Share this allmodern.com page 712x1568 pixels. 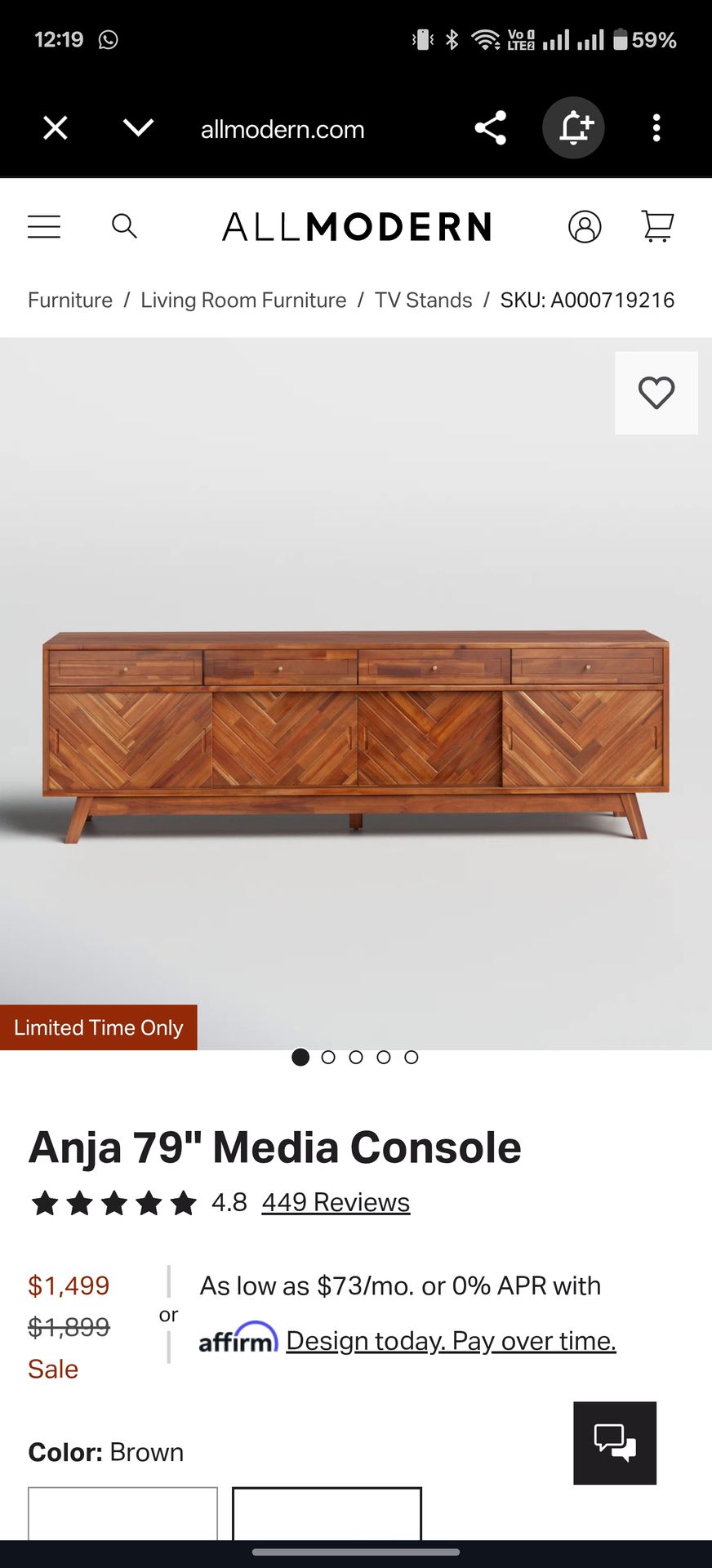490,128
